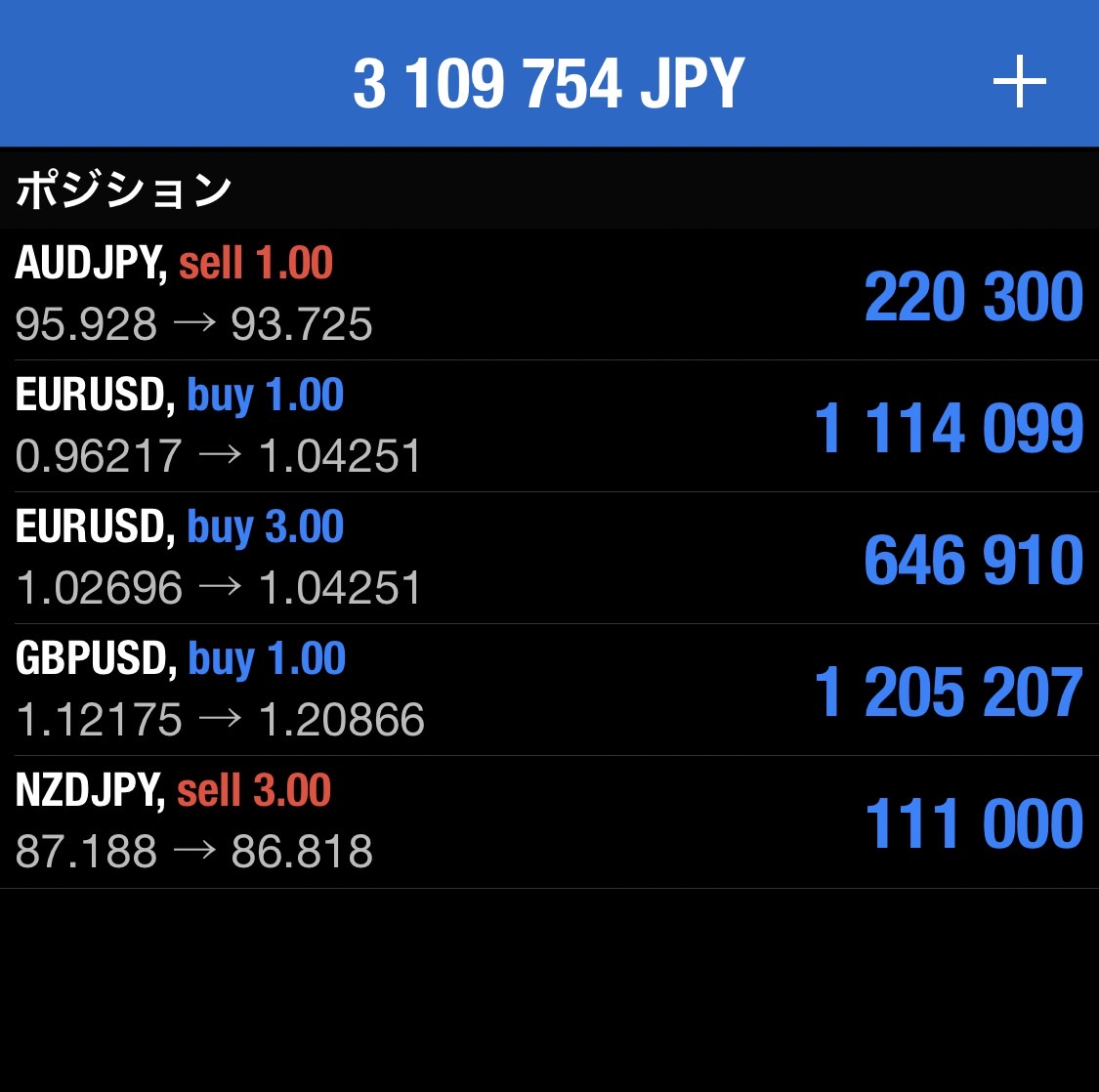Tap the plus icon to add a new order
Viewport: 1099px width, 1092px height.
[1019, 83]
